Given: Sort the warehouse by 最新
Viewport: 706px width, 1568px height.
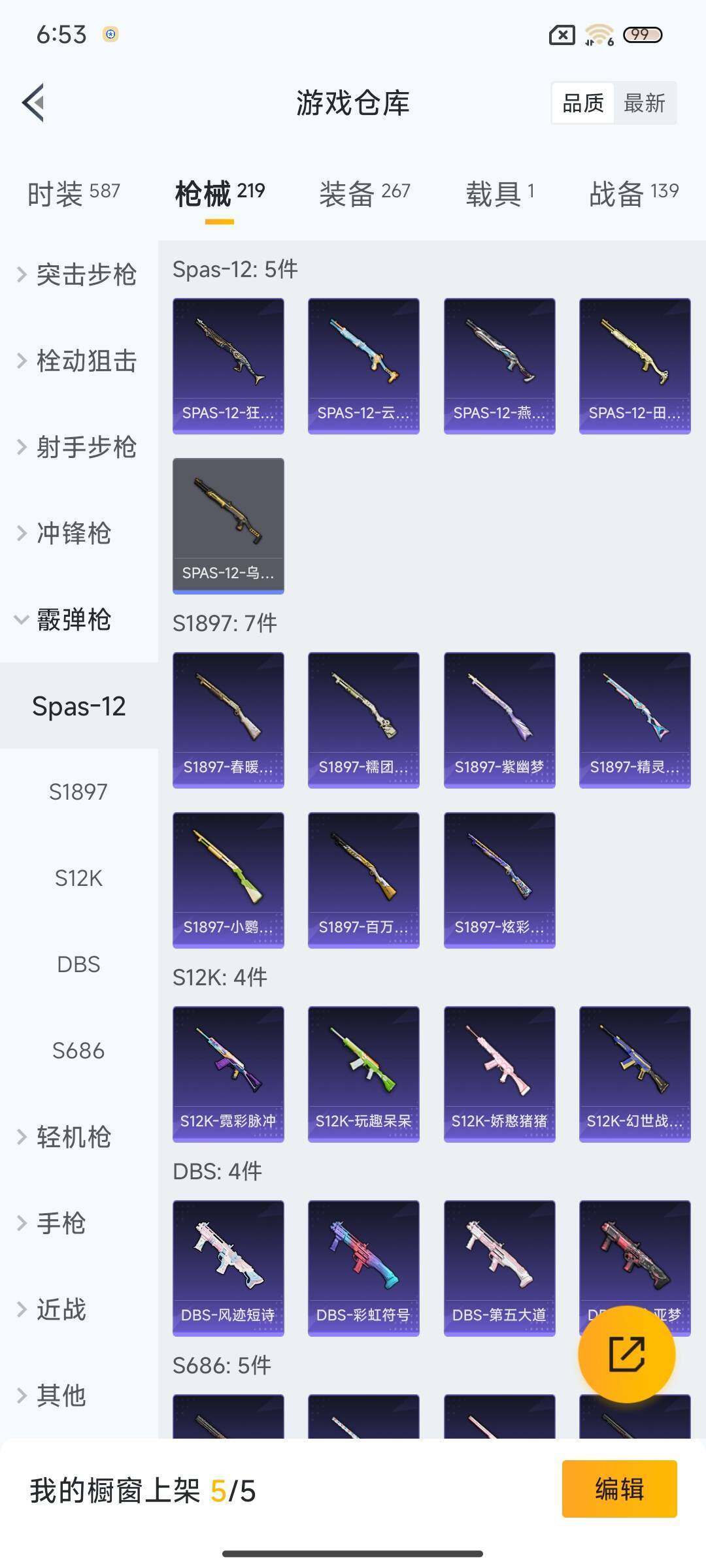Looking at the screenshot, I should coord(644,103).
